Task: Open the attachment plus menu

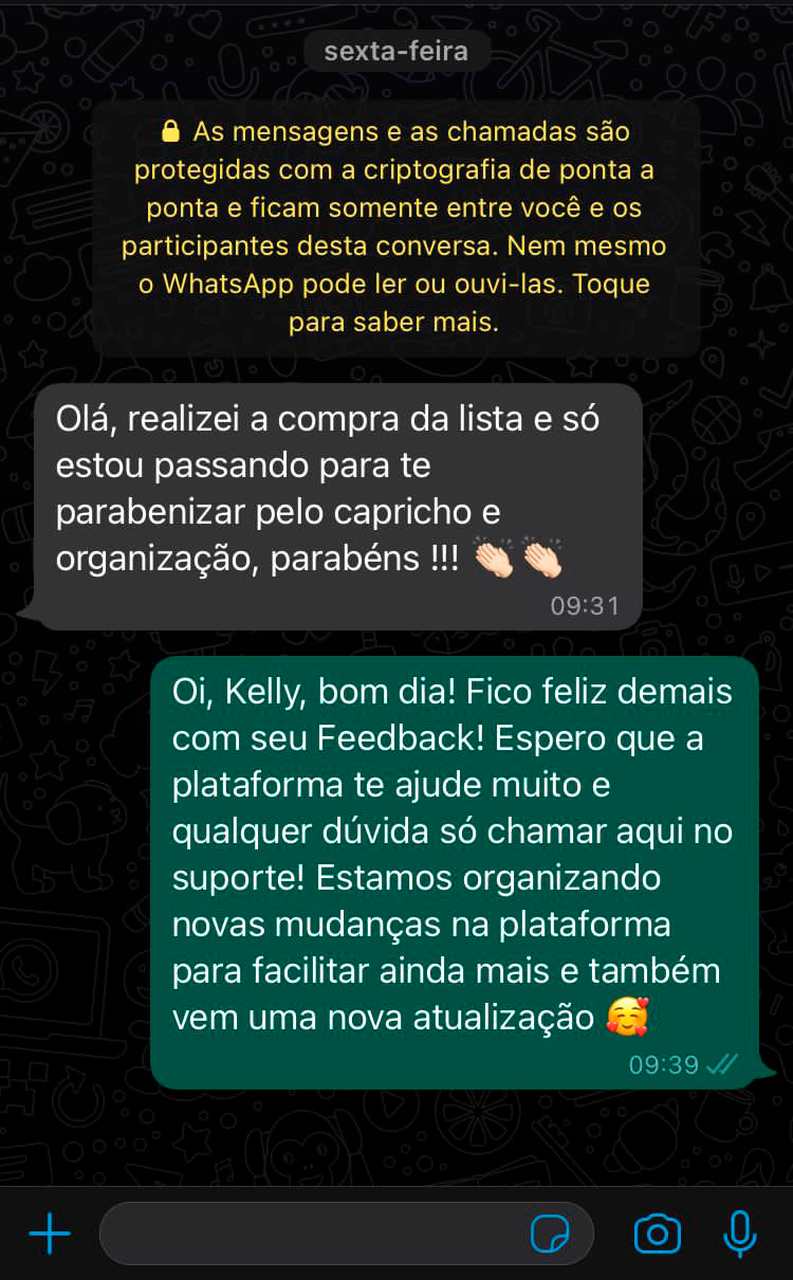Action: pos(49,1235)
